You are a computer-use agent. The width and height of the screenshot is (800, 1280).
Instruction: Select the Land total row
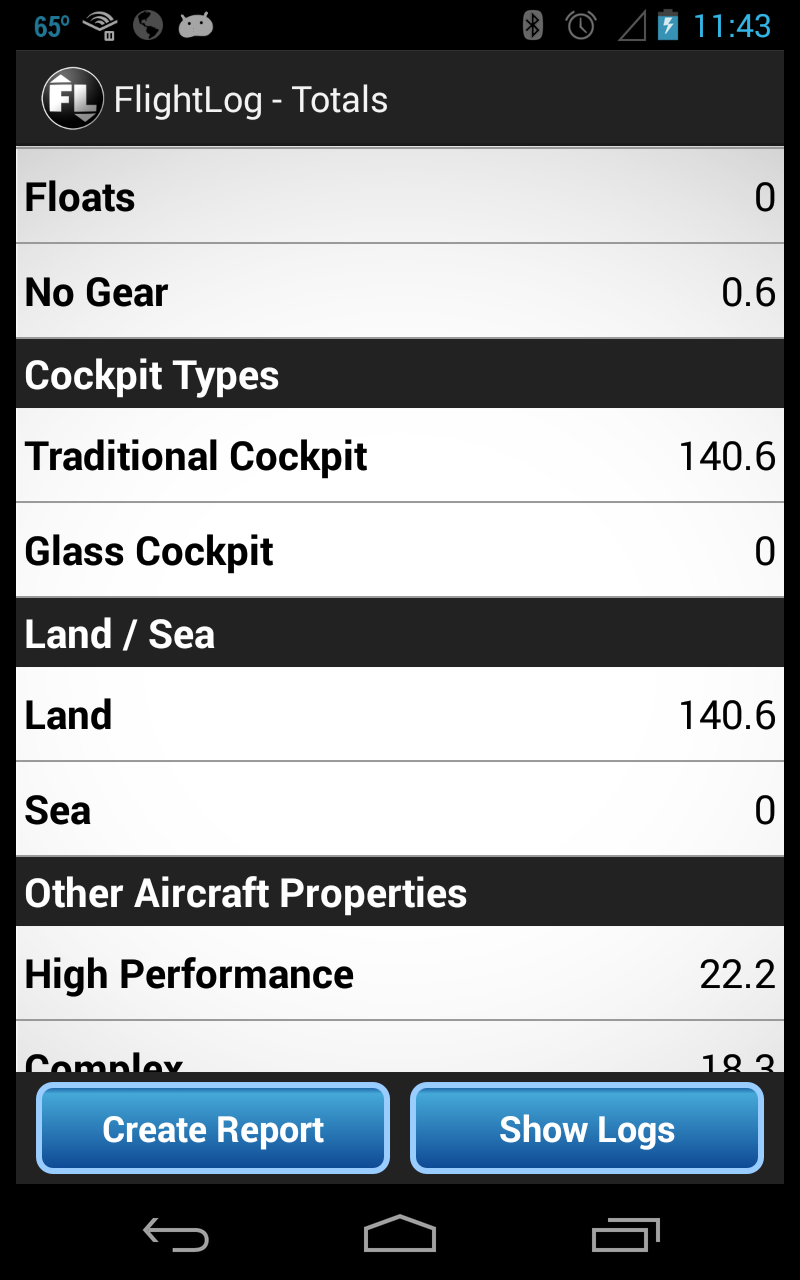pyautogui.click(x=400, y=714)
